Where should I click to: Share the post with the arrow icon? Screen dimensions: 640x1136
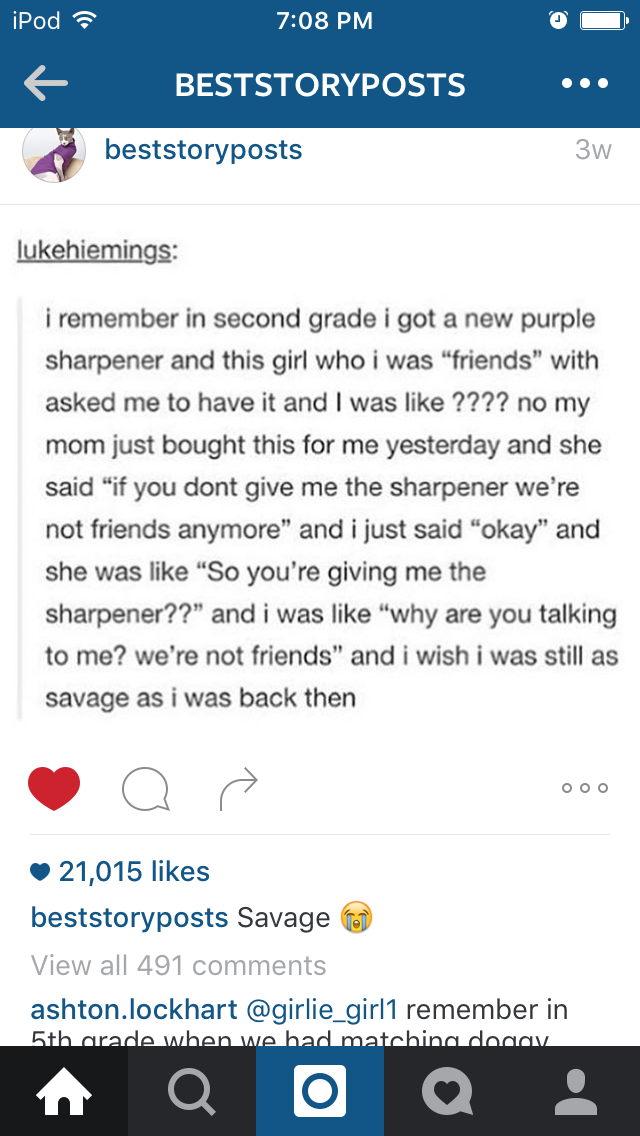[238, 789]
